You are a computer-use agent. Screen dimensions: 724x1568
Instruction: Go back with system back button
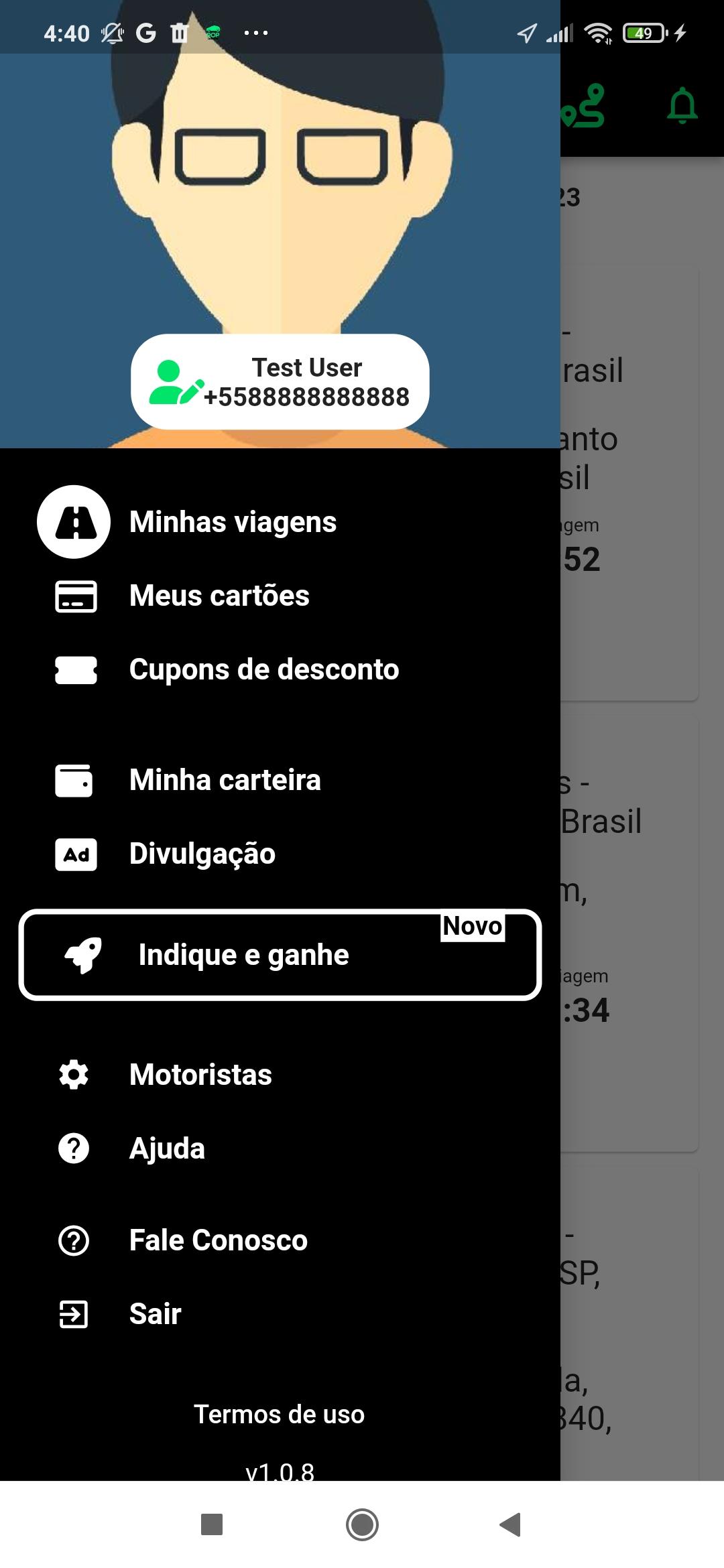click(x=511, y=1524)
